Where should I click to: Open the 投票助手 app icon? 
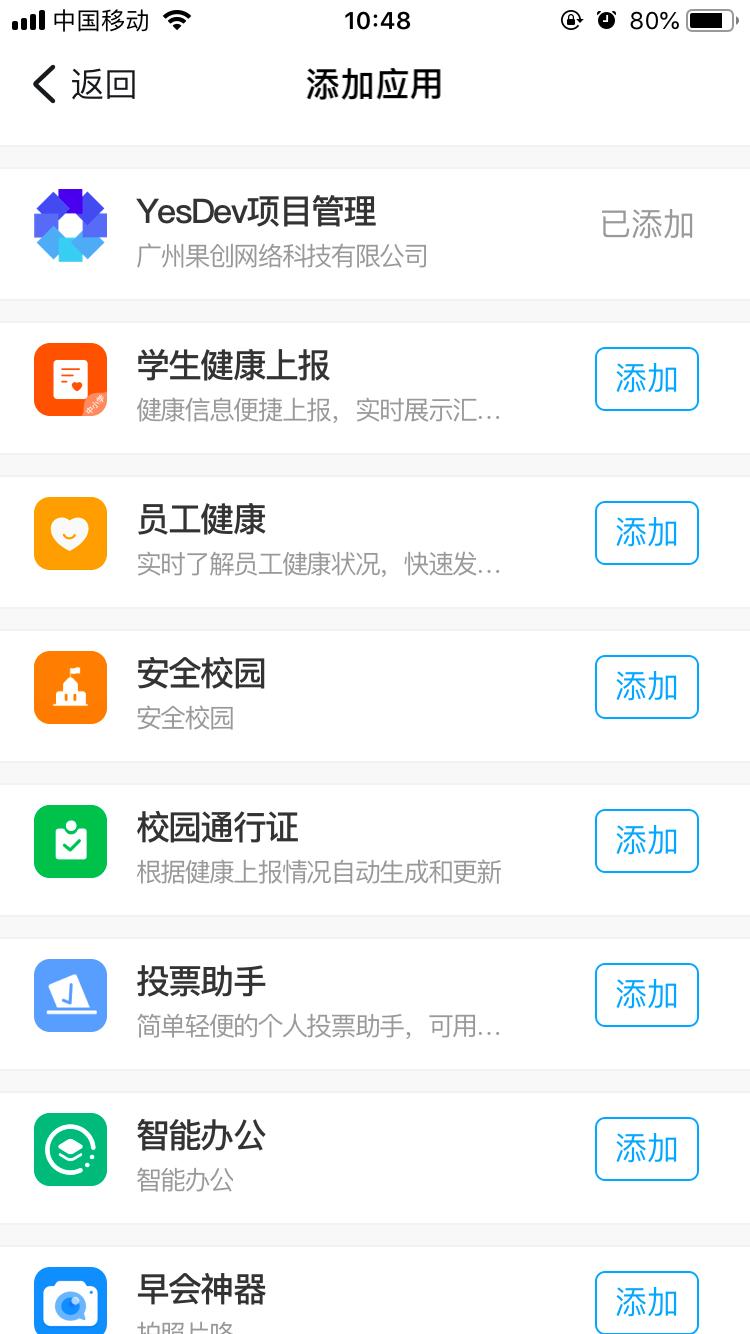point(70,995)
